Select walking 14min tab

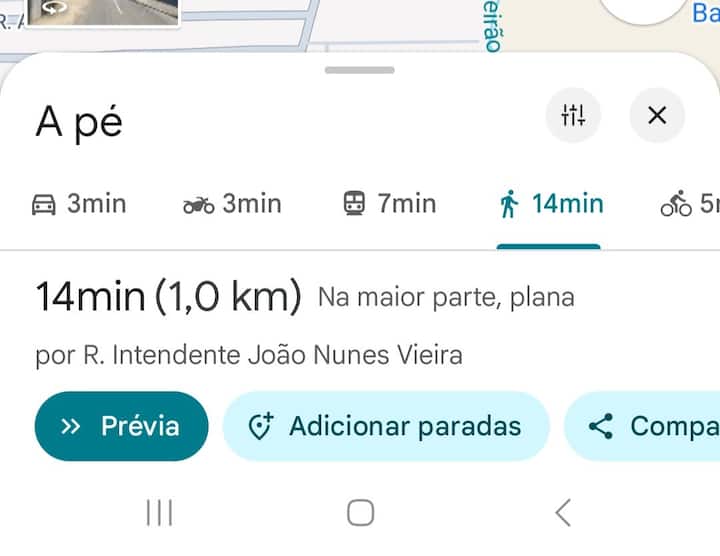550,204
